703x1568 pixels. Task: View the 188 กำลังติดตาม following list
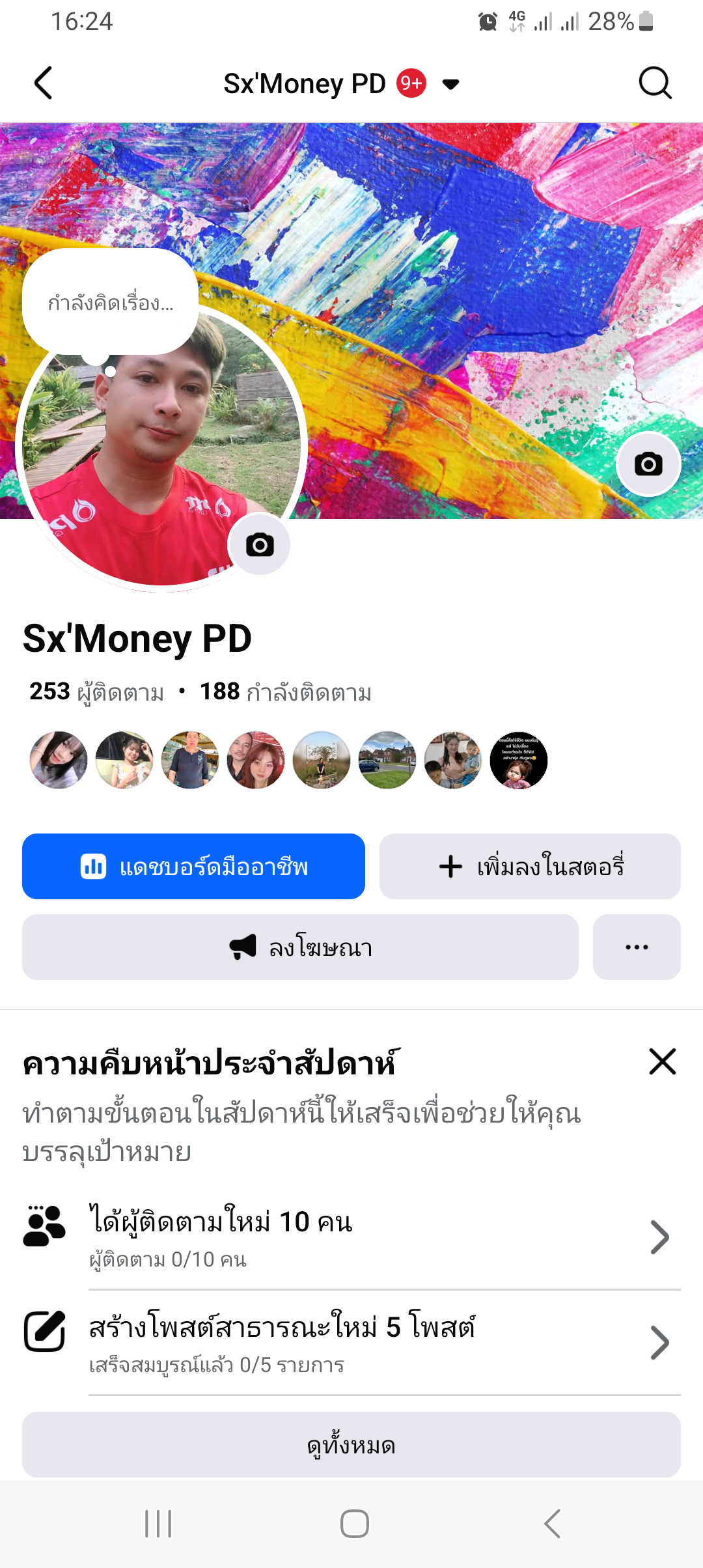(x=285, y=692)
